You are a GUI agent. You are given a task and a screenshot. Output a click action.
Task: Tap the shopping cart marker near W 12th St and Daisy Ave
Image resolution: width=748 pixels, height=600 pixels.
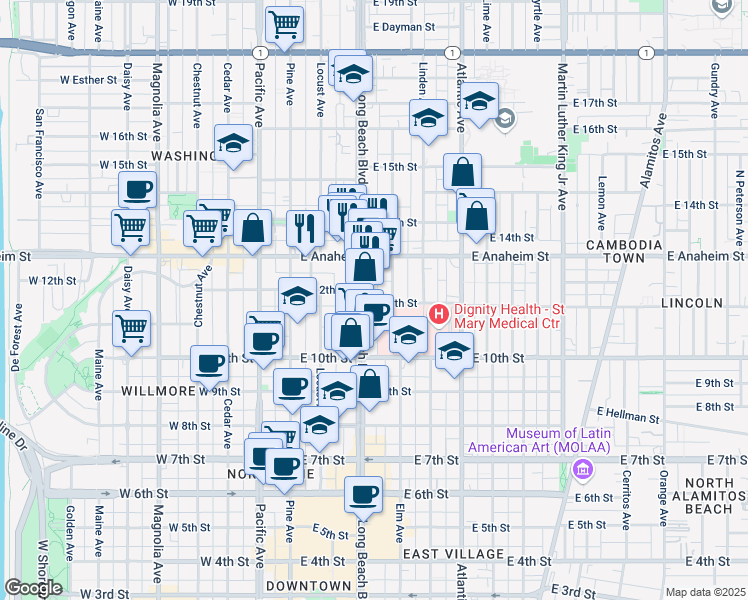(x=132, y=327)
